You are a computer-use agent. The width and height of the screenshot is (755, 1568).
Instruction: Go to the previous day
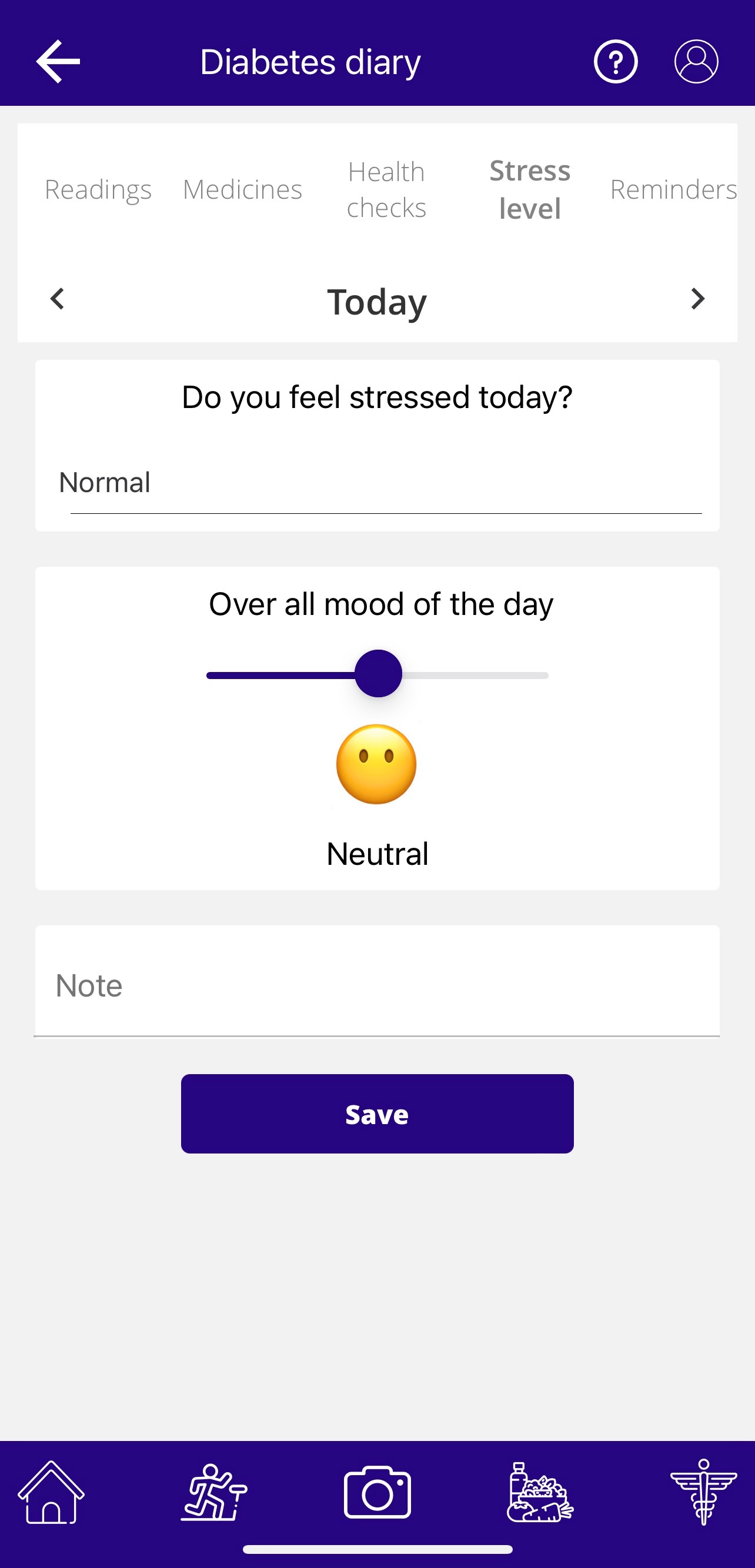coord(57,299)
